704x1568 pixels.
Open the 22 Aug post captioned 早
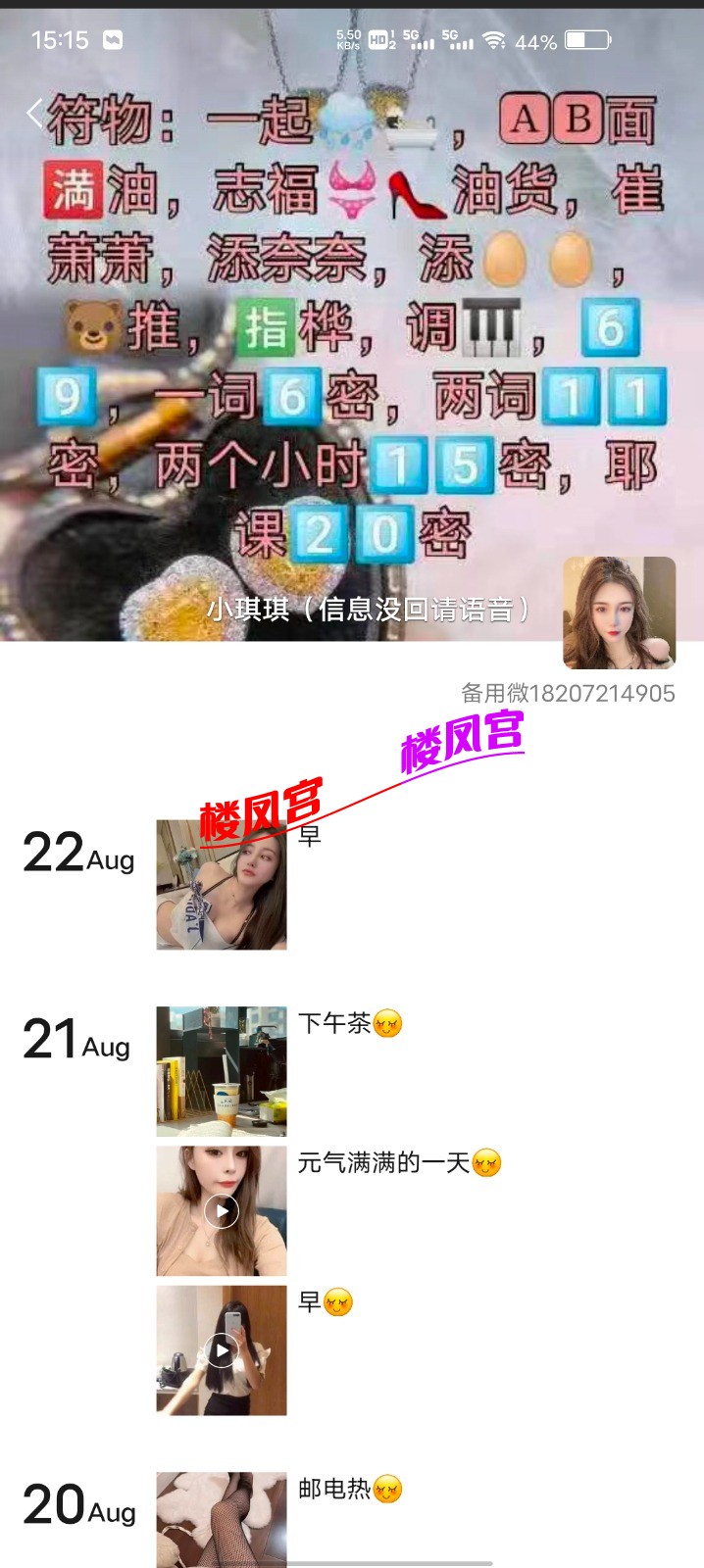(222, 885)
